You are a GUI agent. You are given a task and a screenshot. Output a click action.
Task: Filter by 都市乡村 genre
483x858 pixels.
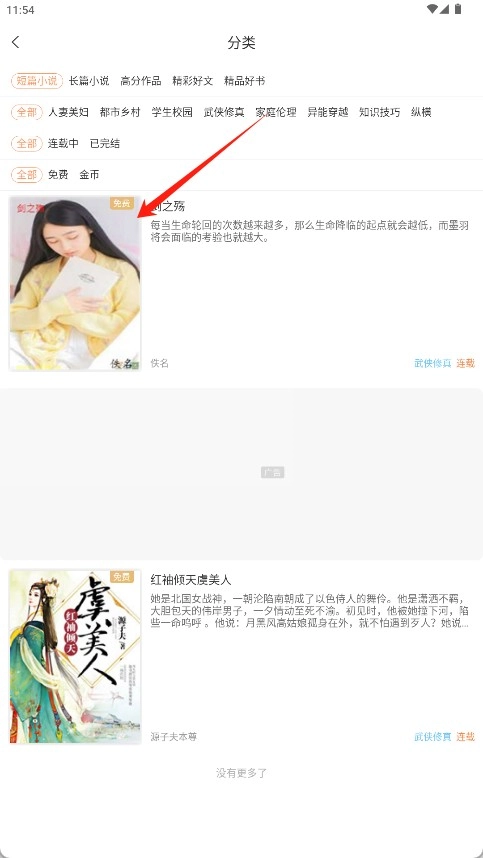[x=120, y=112]
